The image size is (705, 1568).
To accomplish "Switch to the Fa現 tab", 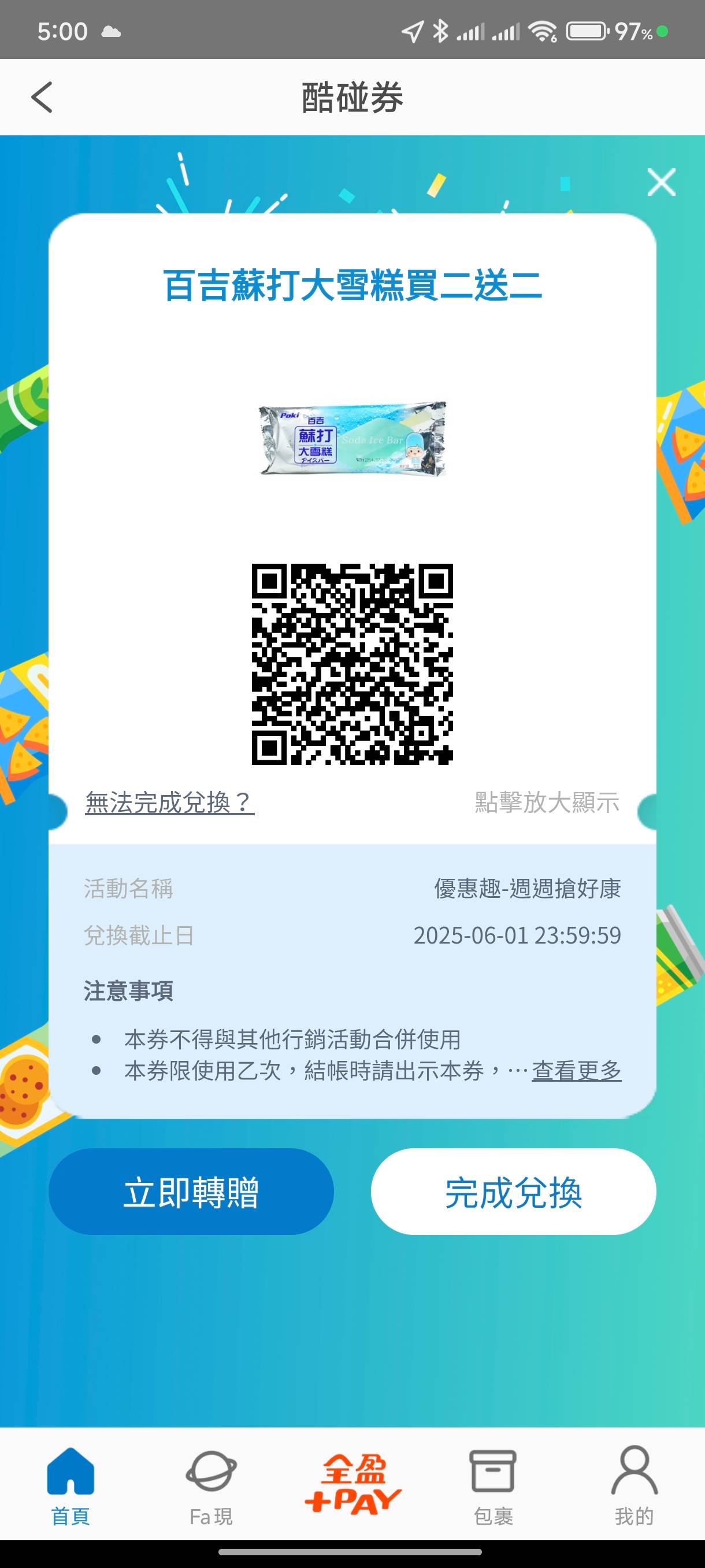I will click(x=211, y=1486).
